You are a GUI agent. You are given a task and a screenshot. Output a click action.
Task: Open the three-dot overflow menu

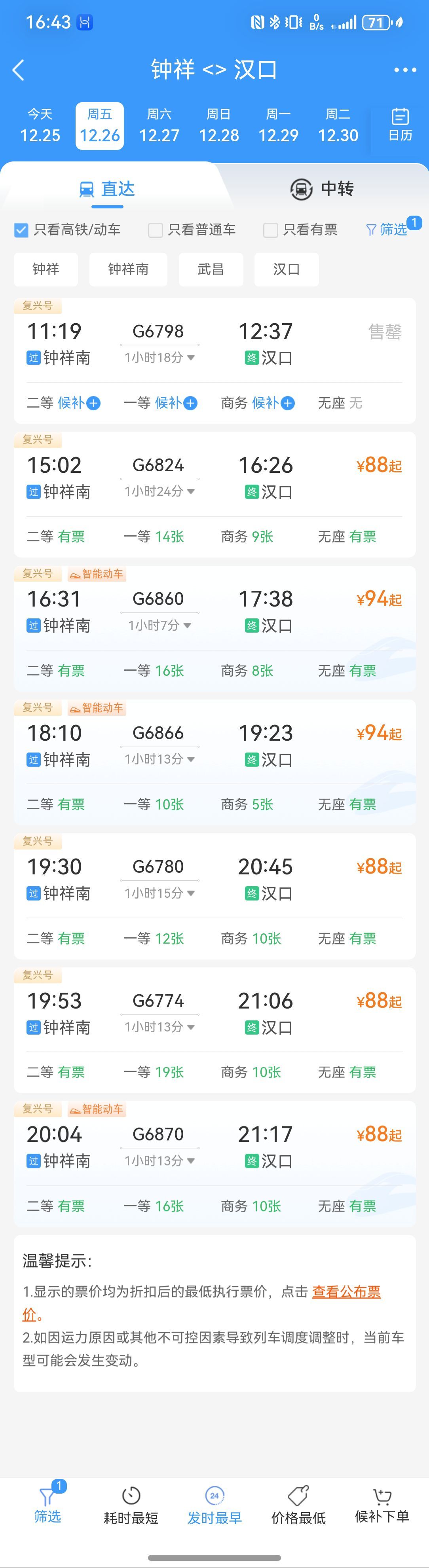click(404, 70)
